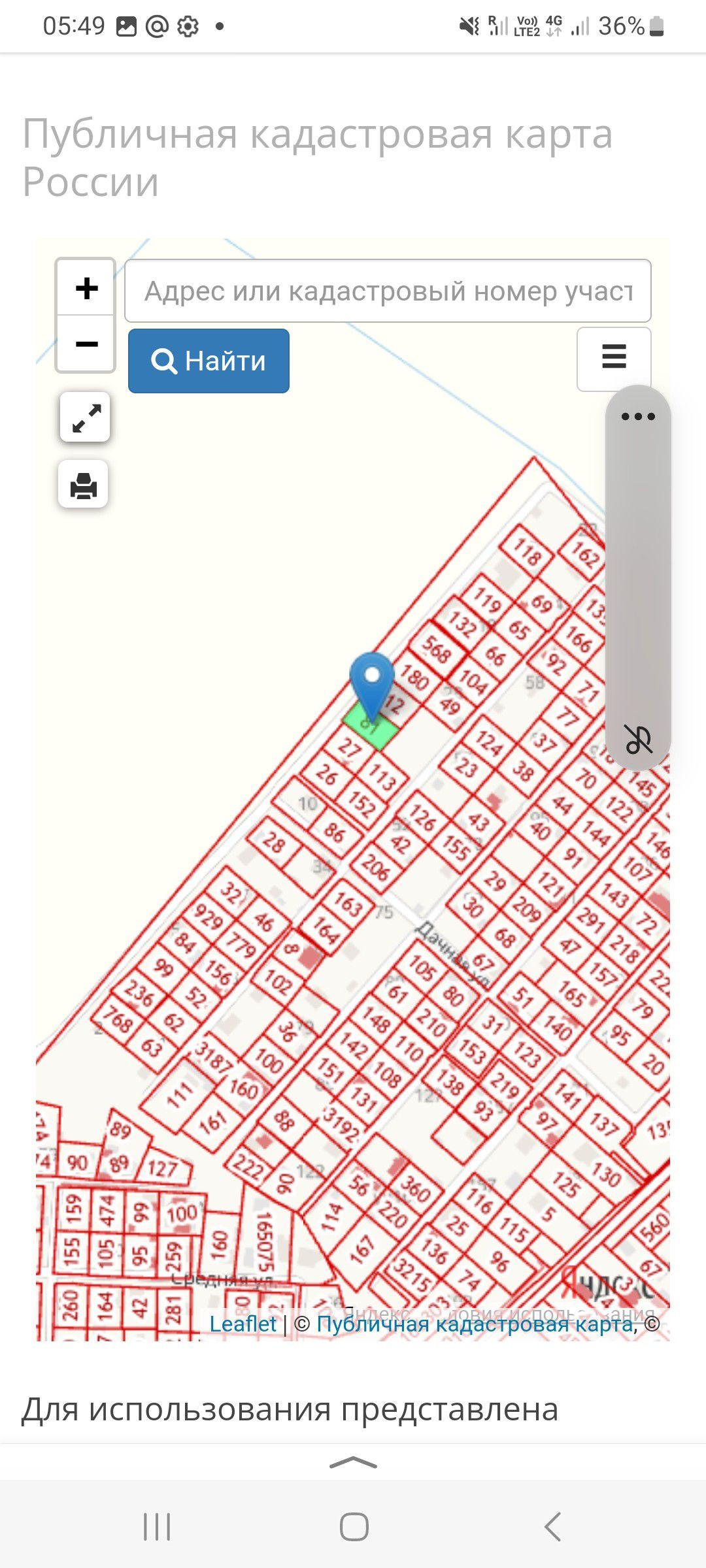Expand the map to fullscreen
The image size is (706, 1568).
[86, 417]
